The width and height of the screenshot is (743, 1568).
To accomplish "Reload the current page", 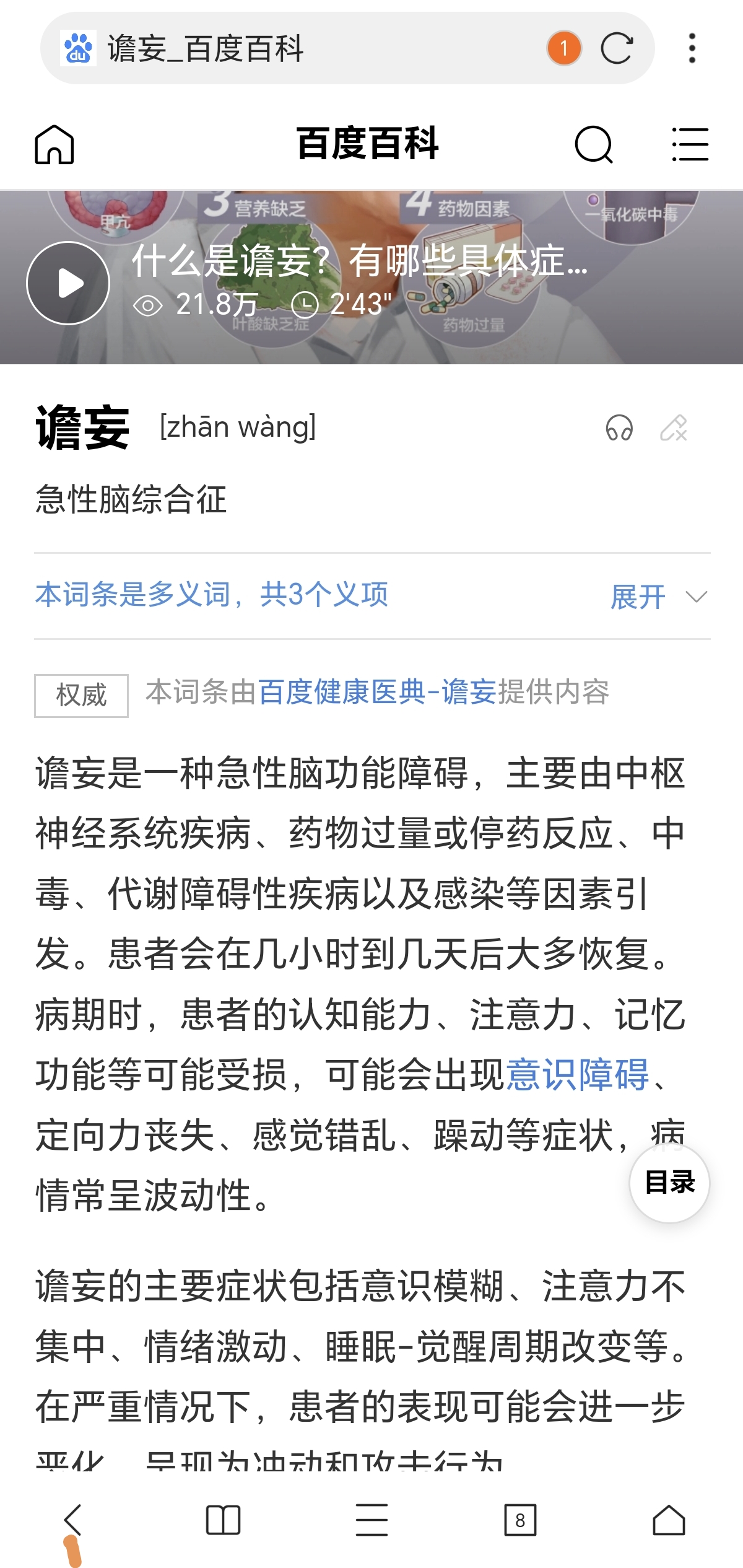I will click(x=616, y=48).
